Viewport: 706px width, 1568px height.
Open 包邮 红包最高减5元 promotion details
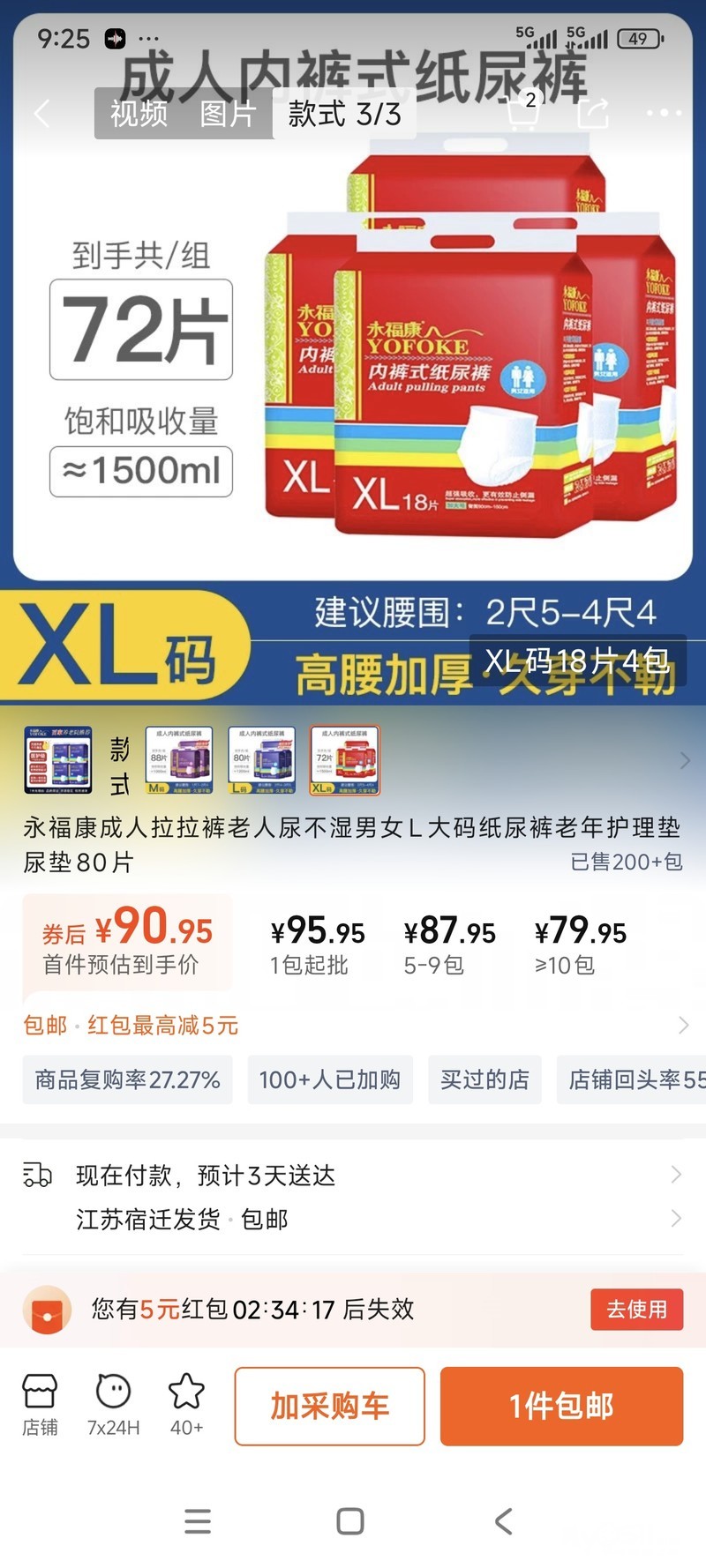pos(353,1025)
